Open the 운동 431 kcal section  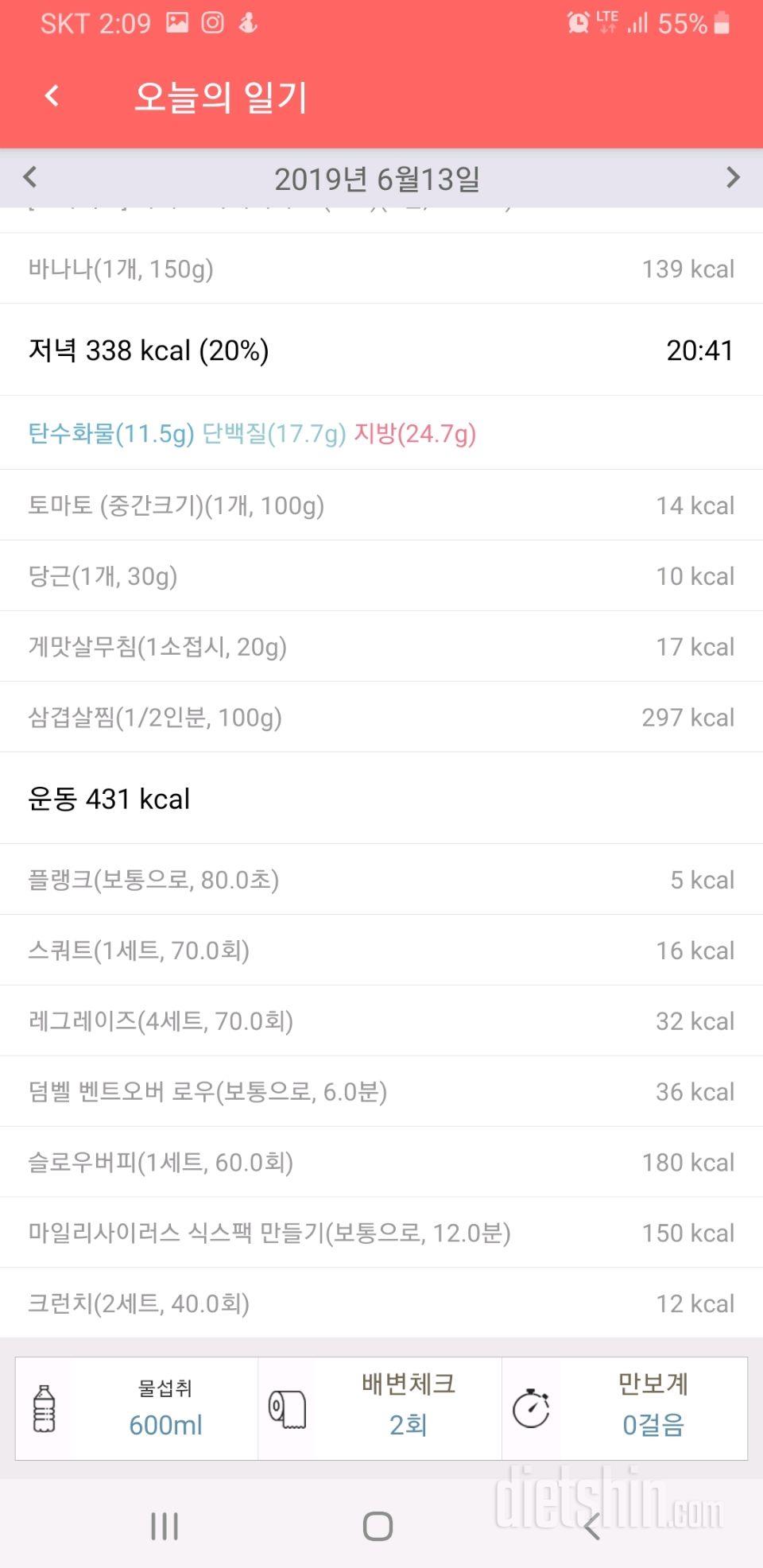tap(381, 799)
